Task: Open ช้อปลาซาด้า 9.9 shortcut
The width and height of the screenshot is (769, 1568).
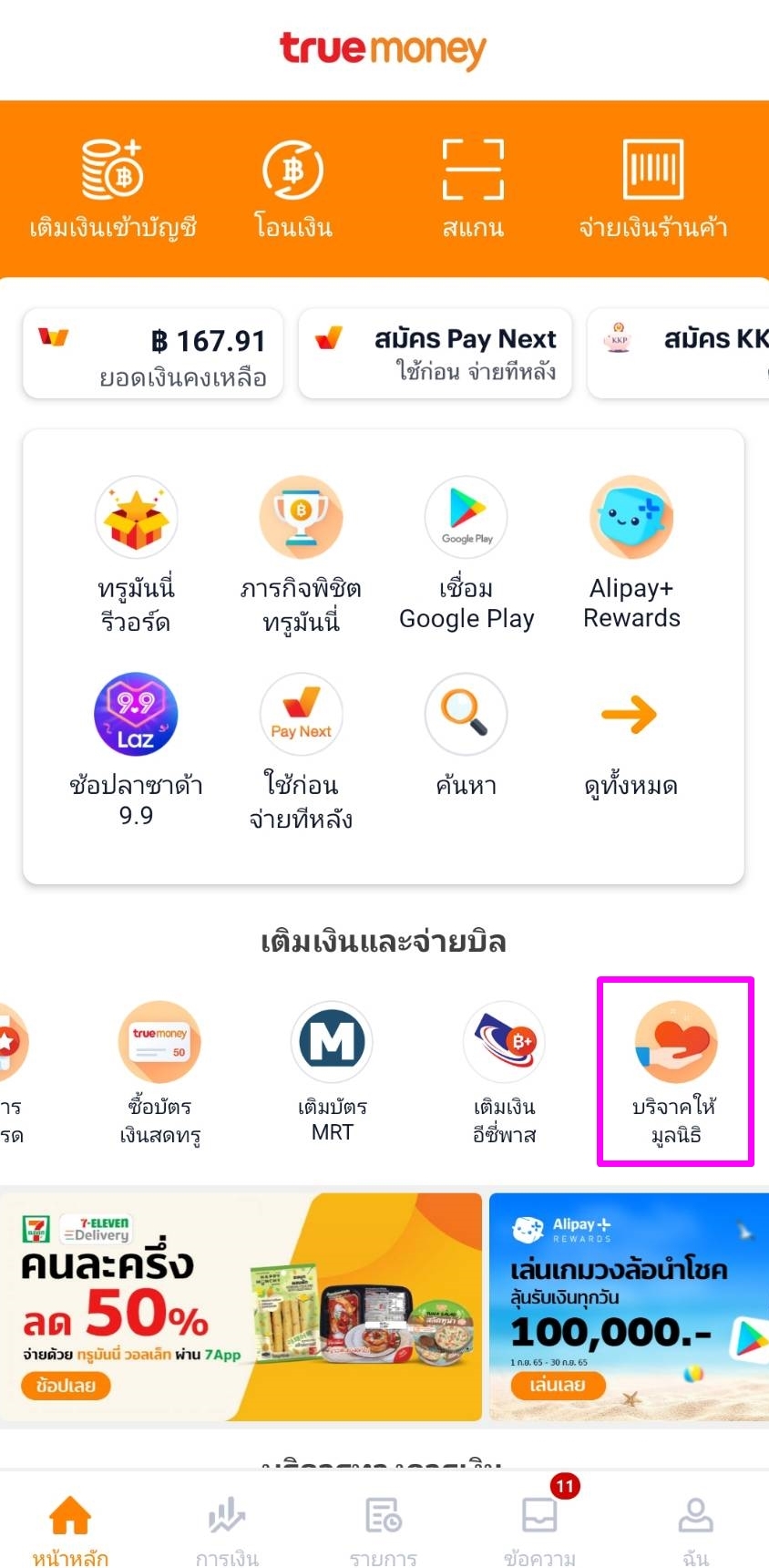Action: click(x=136, y=749)
